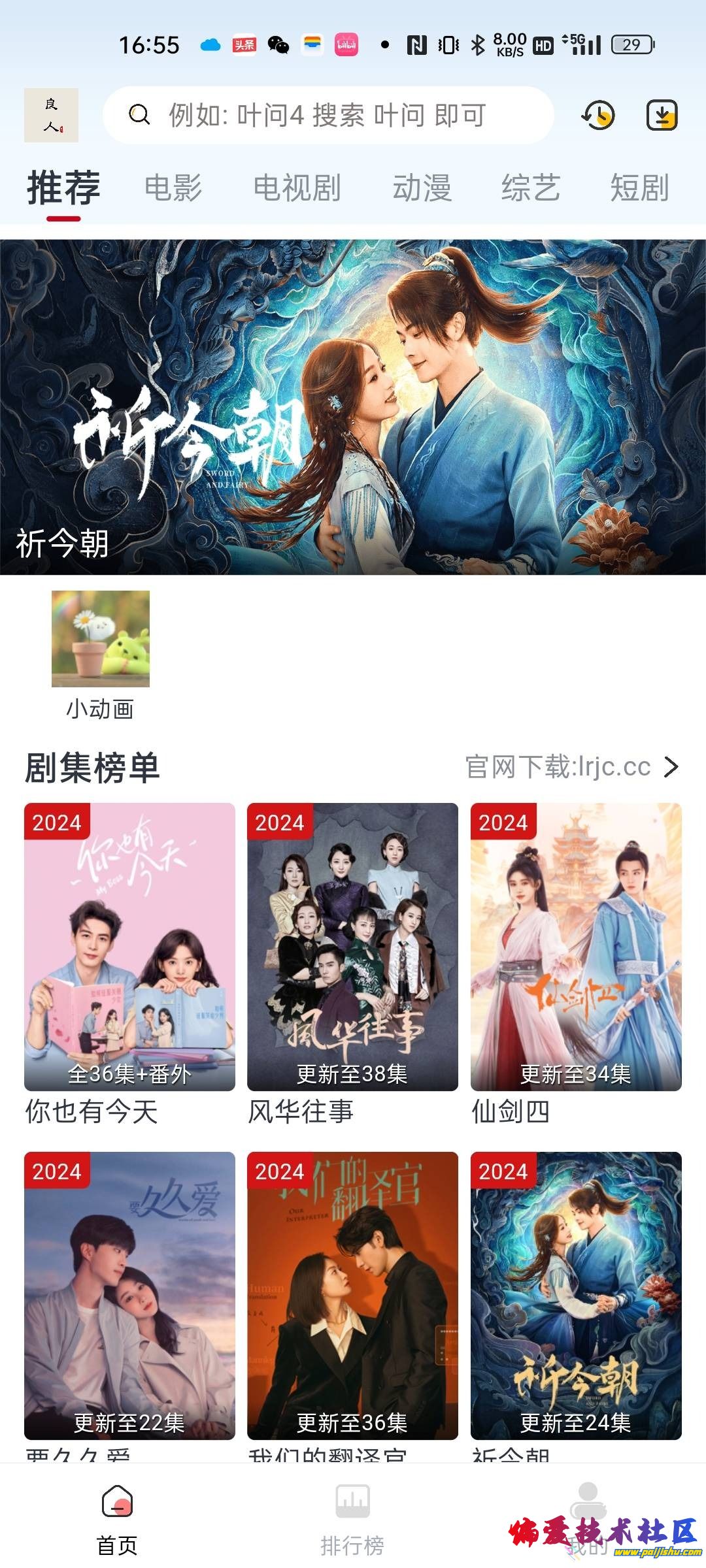
Task: Switch to the 短剧 tab
Action: 639,188
